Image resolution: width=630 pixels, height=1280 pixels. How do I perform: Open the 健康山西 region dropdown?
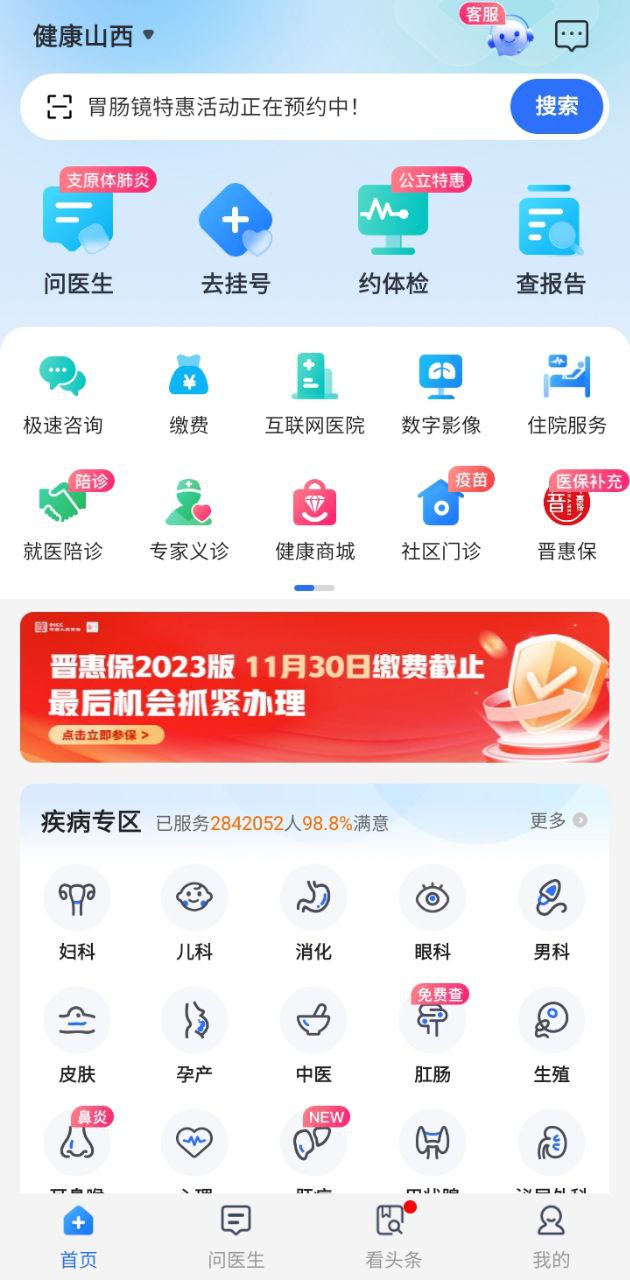pyautogui.click(x=94, y=36)
